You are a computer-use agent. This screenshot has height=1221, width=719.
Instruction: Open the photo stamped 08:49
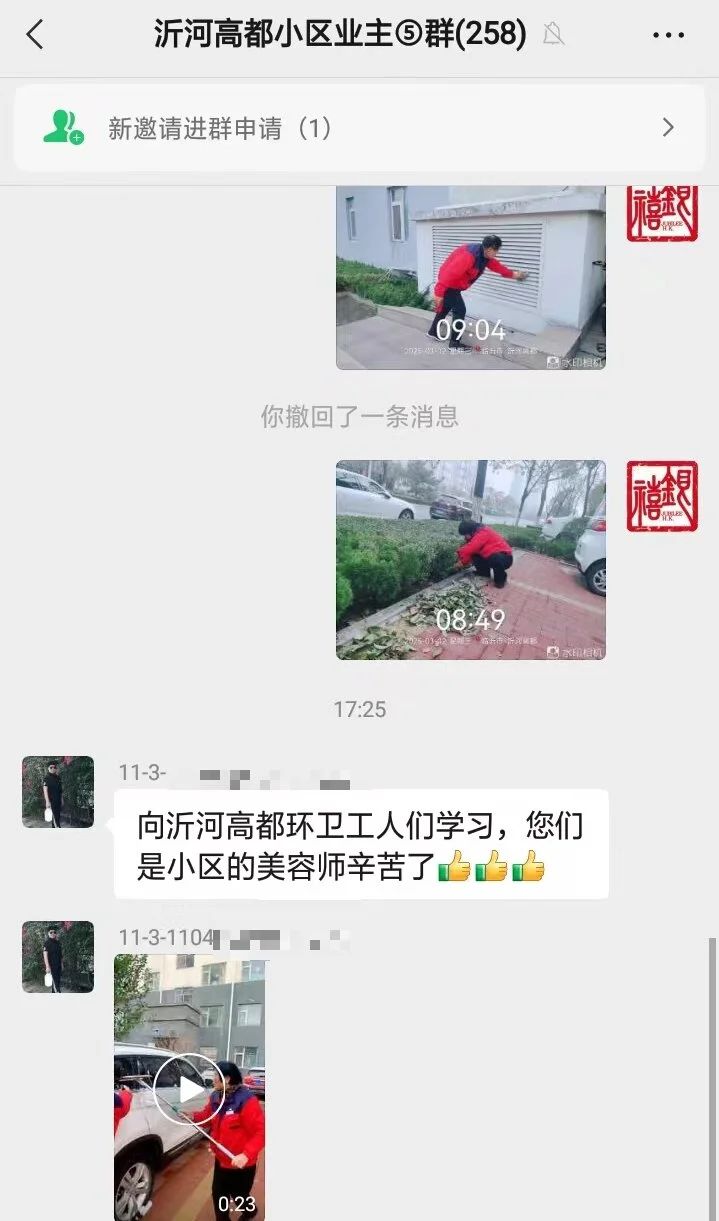point(470,559)
